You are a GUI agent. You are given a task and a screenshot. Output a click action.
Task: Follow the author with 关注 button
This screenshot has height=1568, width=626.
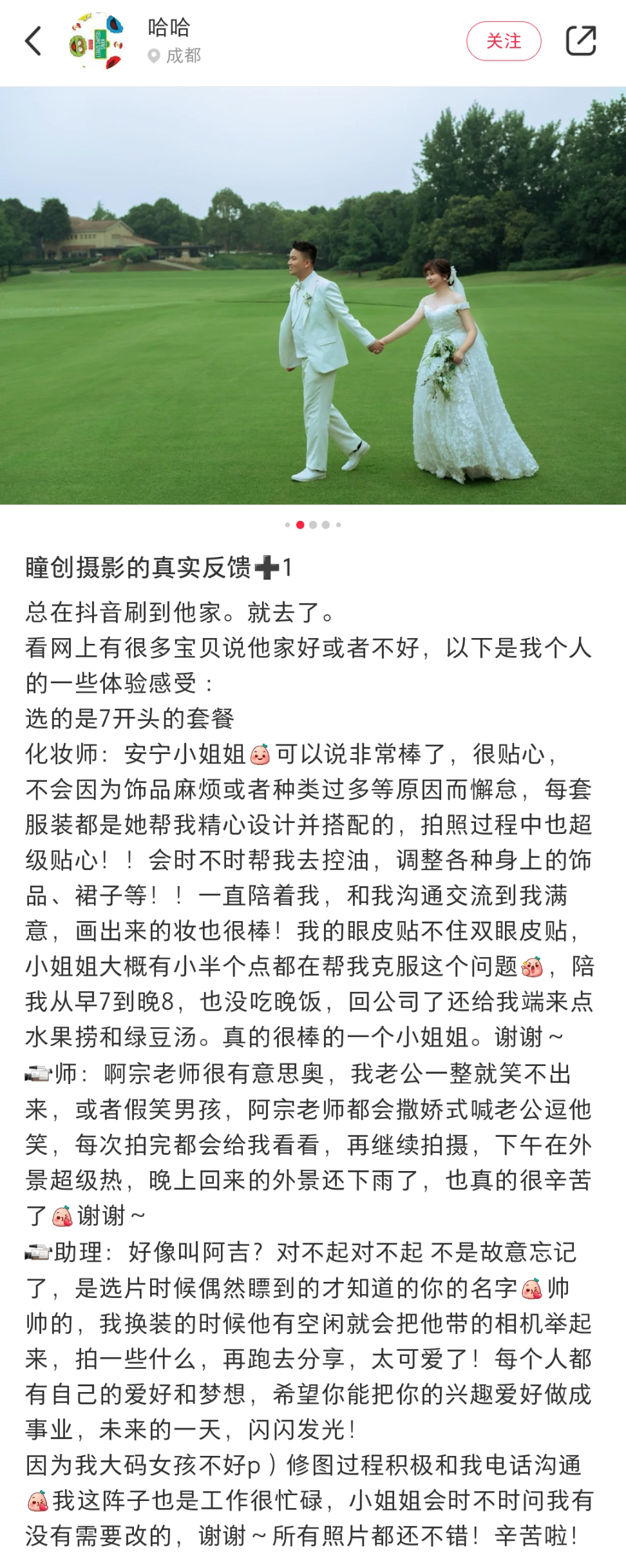504,41
